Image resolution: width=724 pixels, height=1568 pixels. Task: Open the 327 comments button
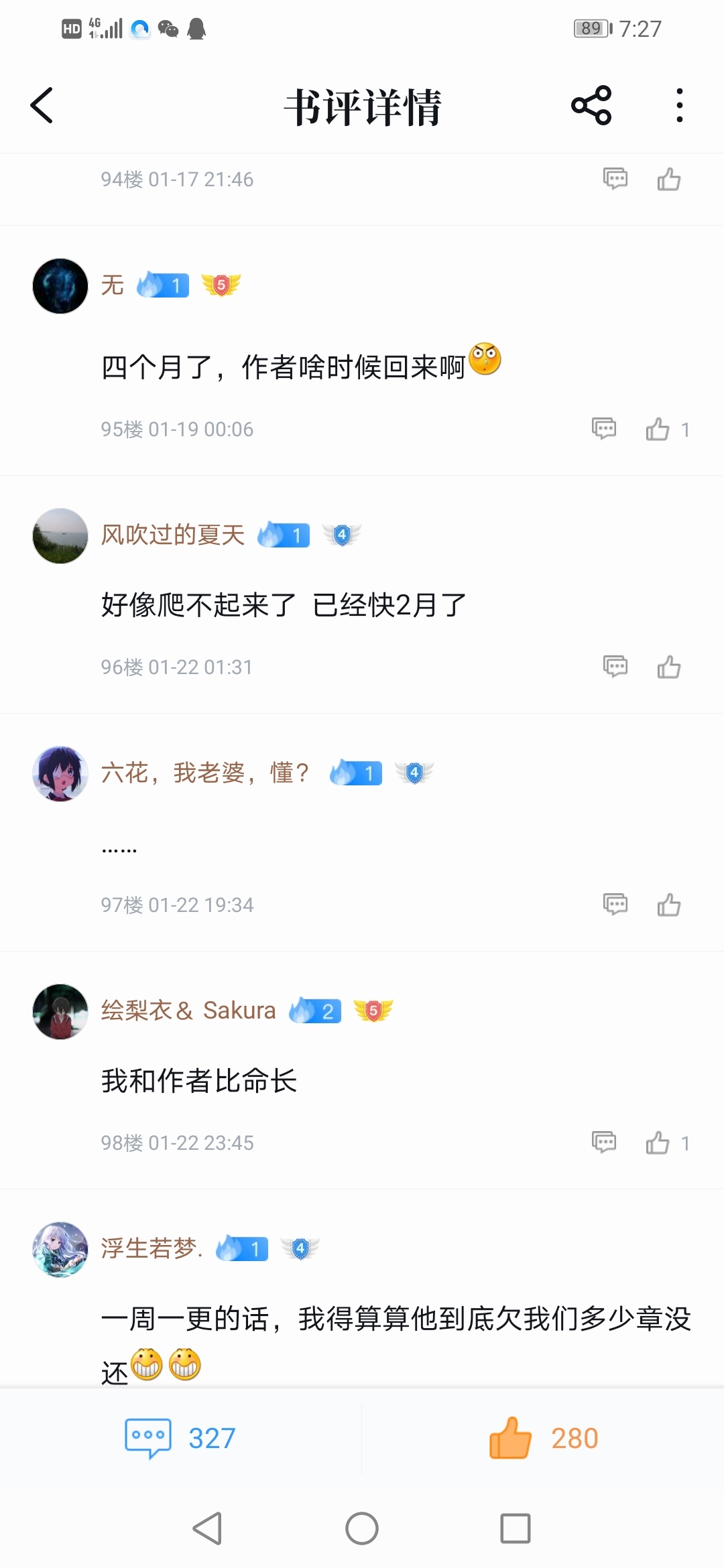181,1438
